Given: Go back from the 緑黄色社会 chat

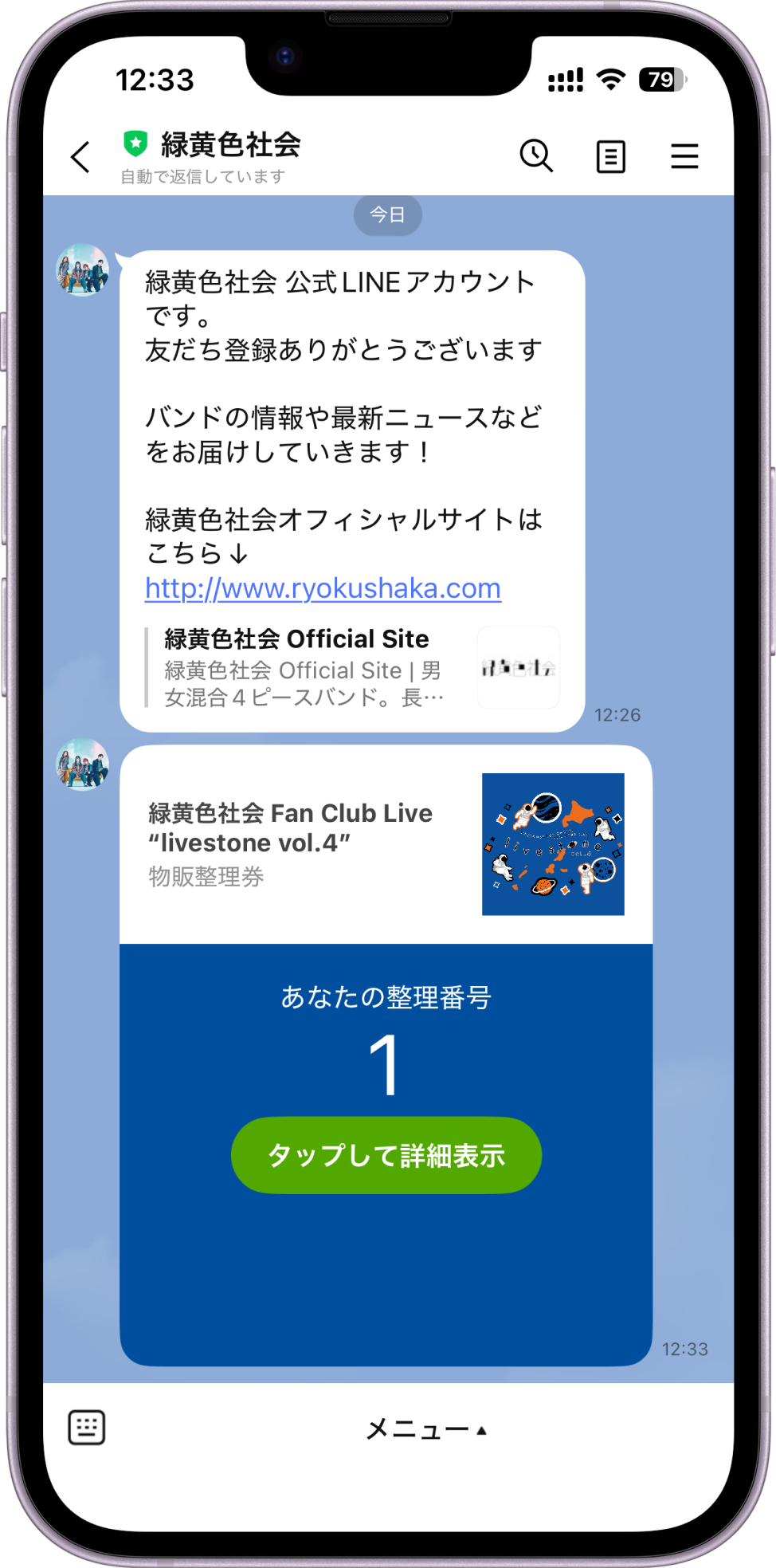Looking at the screenshot, I should pyautogui.click(x=81, y=157).
